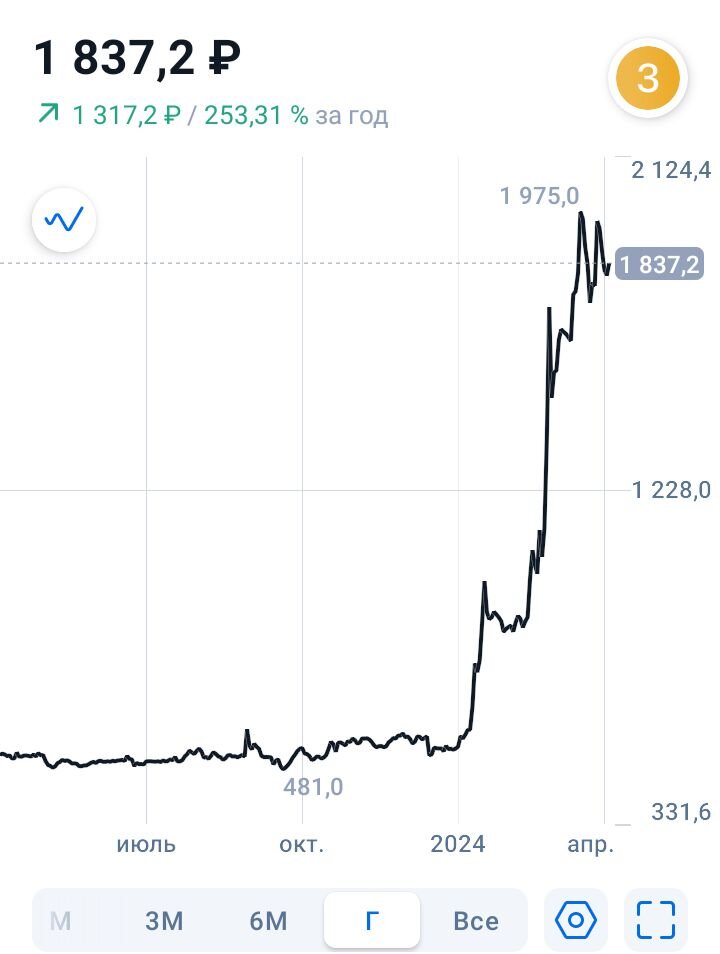Viewport: 720px width, 954px height.
Task: Expand the chart to fullscreen
Action: 656,920
